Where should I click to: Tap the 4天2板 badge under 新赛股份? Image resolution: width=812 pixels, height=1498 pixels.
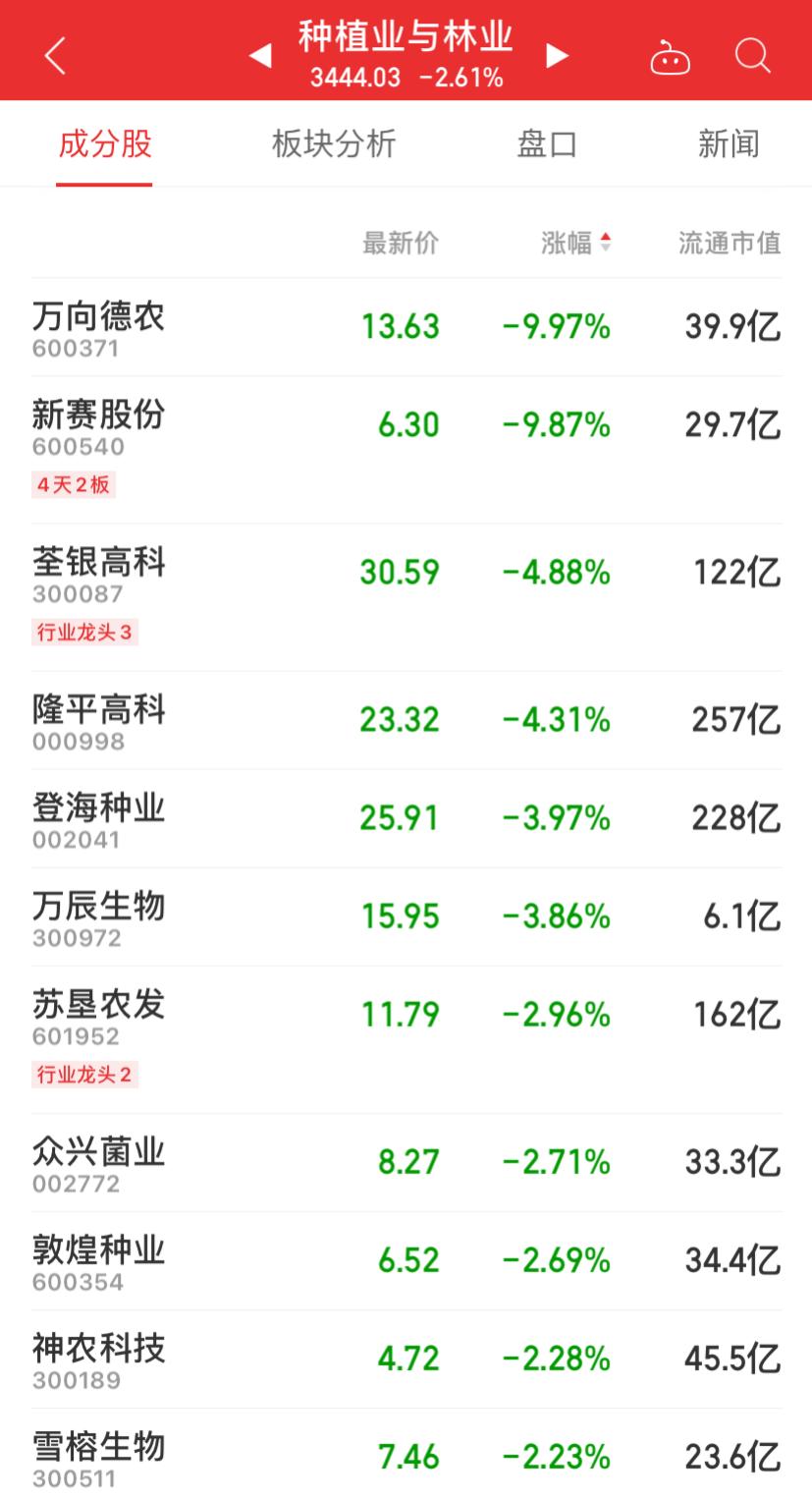[x=74, y=485]
